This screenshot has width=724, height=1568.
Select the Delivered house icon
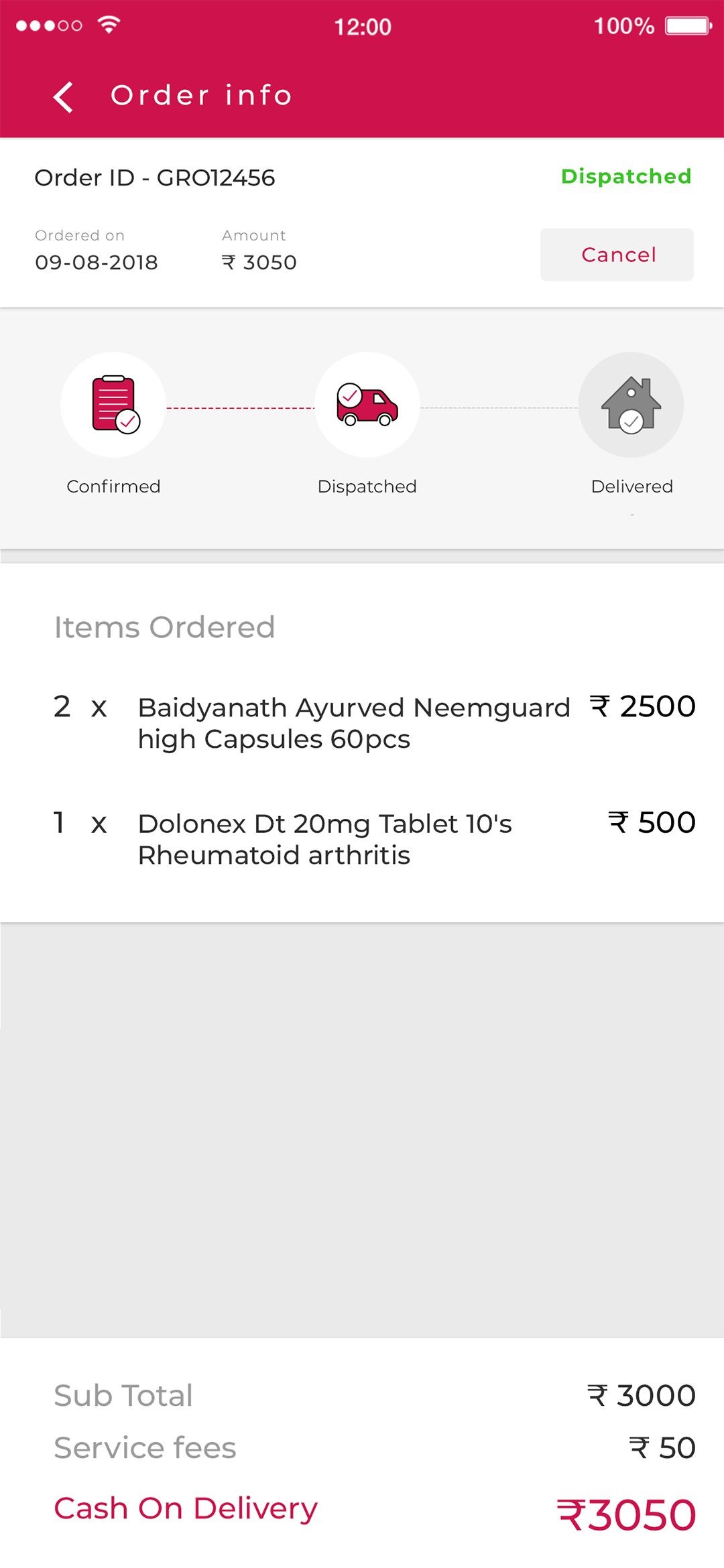click(631, 404)
